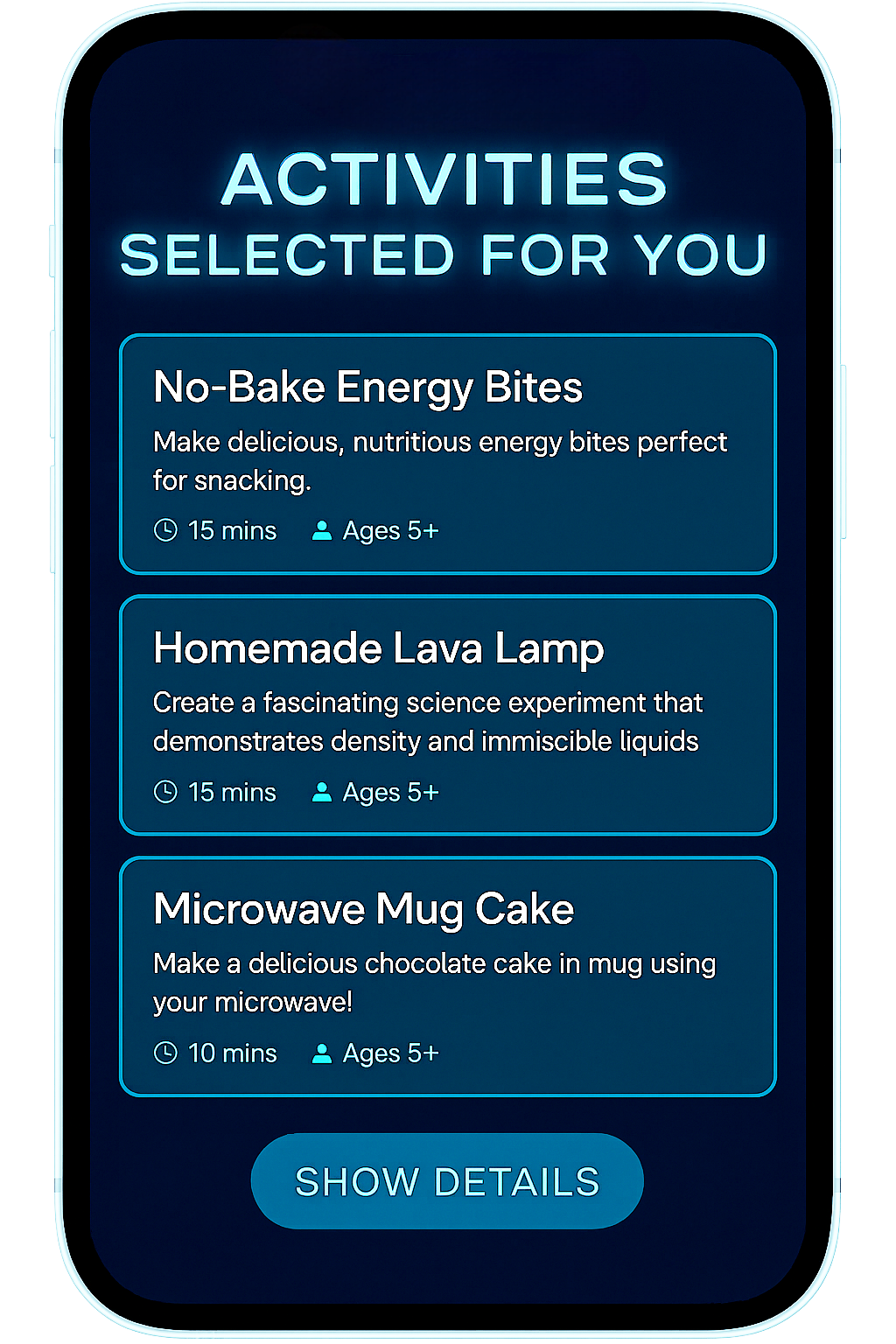Click the No-Bake Energy Bites title
The width and height of the screenshot is (896, 1344).
(x=367, y=386)
